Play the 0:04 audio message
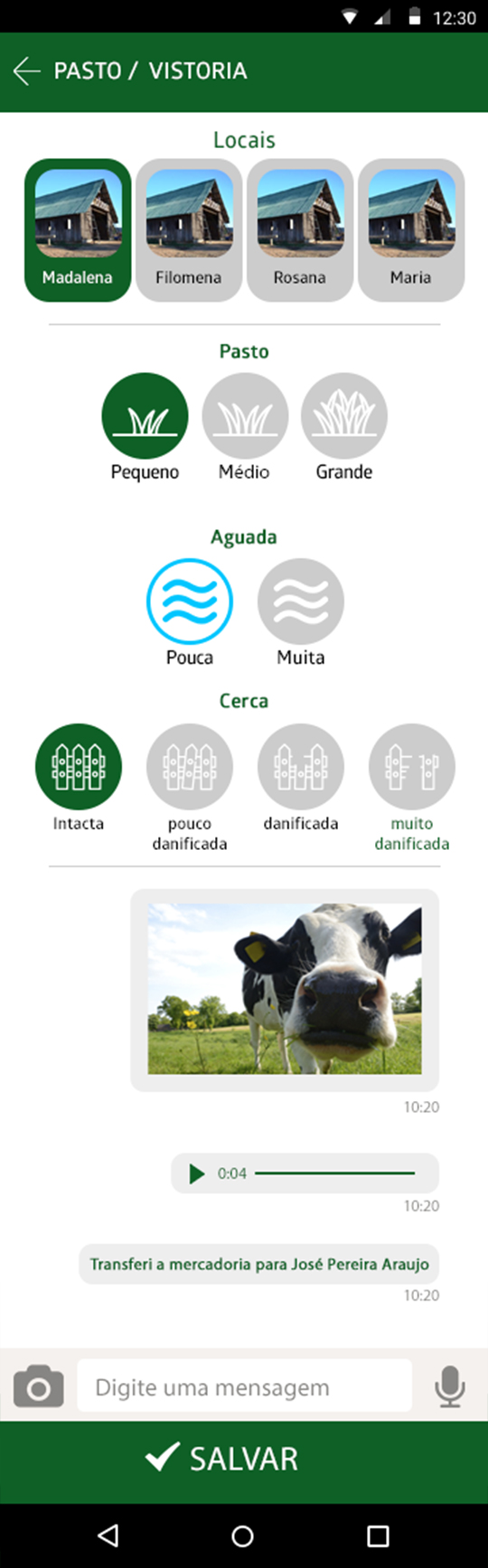This screenshot has height=1568, width=488. [196, 1173]
